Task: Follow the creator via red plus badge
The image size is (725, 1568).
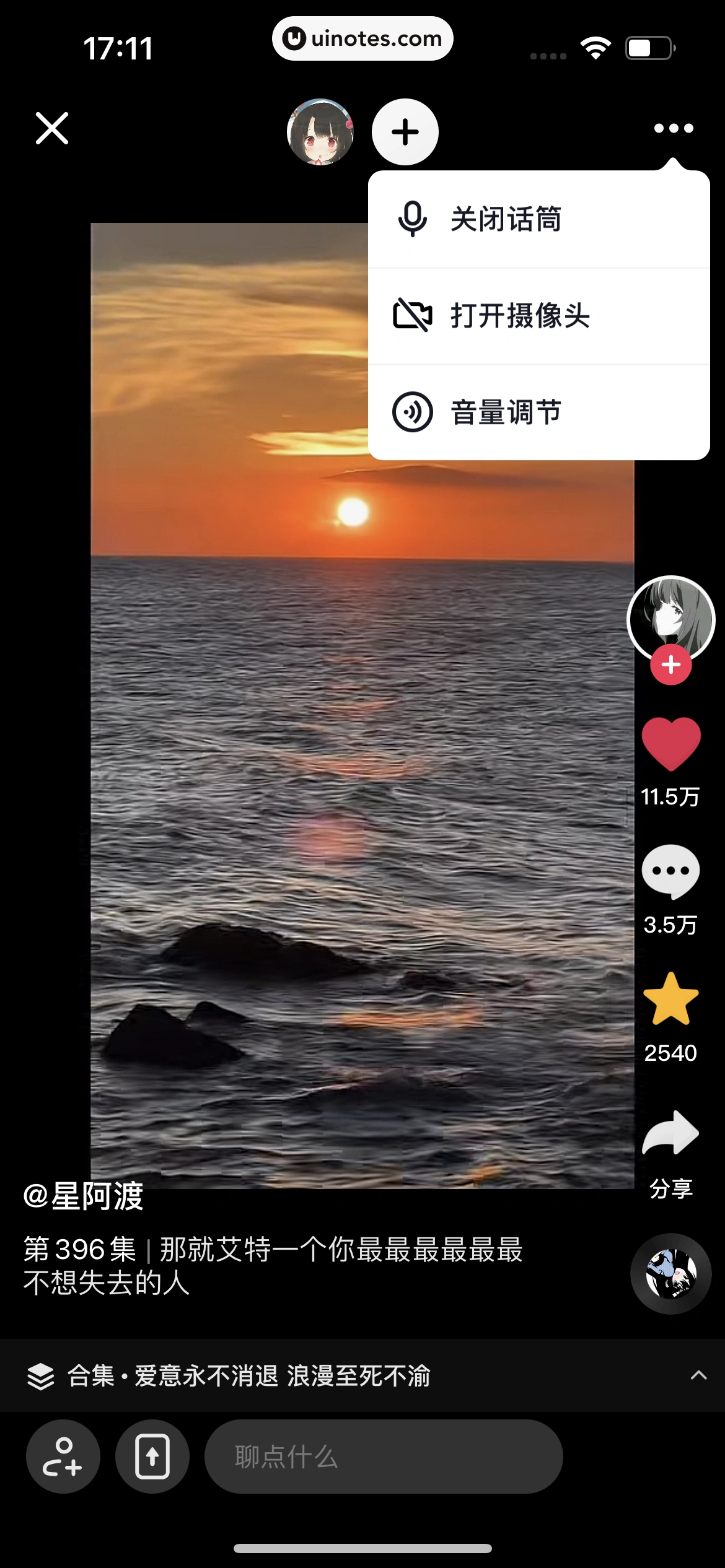Action: [x=672, y=664]
